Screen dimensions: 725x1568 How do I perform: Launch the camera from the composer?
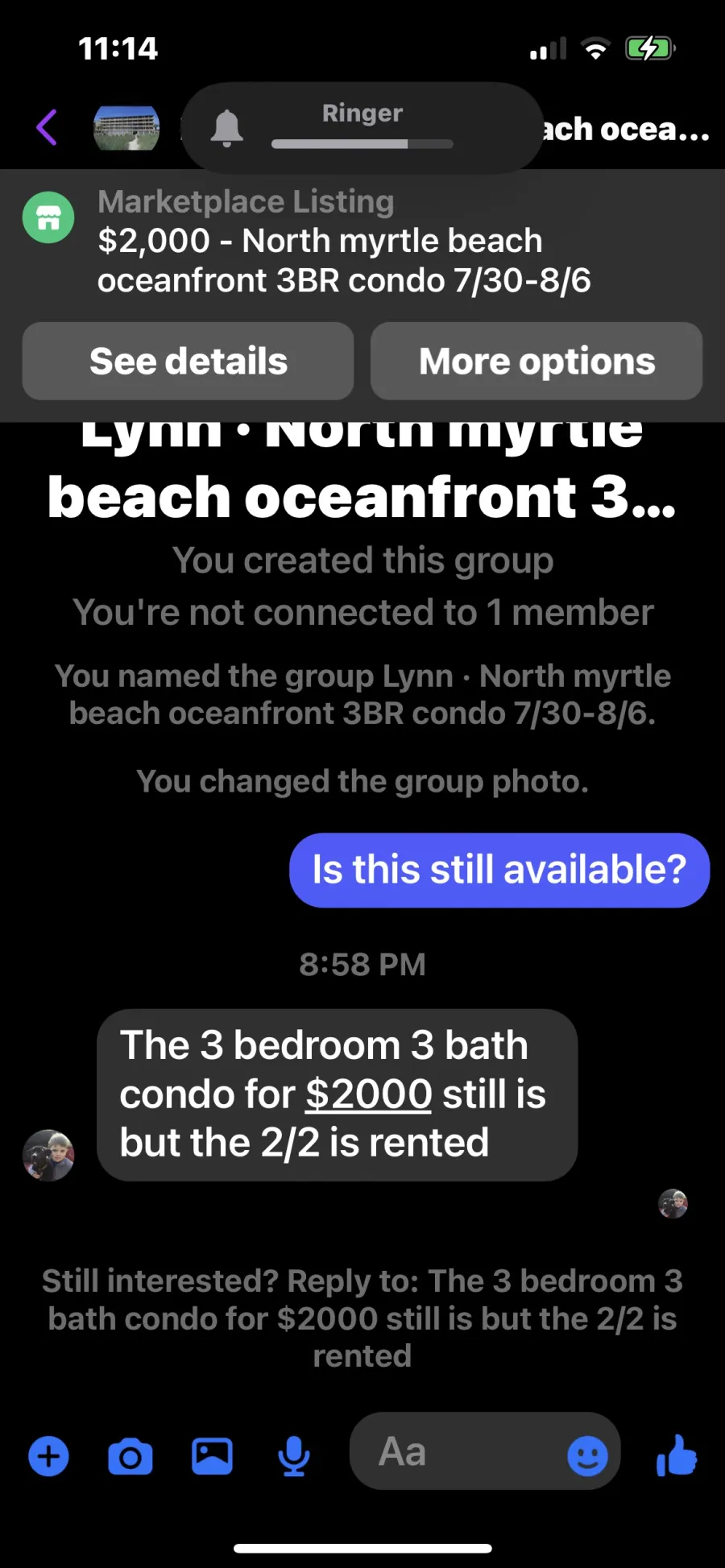(130, 1456)
